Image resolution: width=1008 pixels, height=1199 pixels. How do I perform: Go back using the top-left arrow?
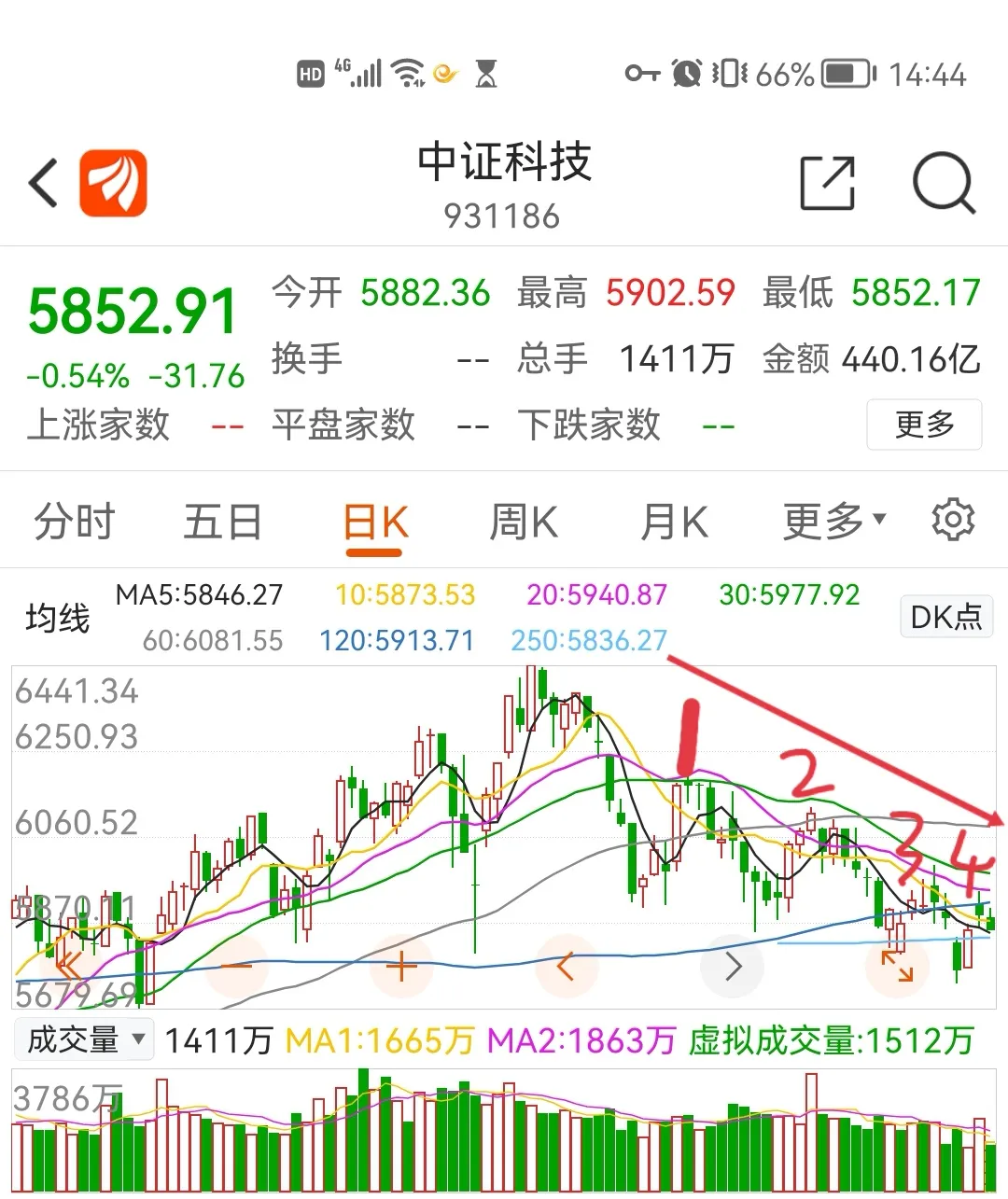43,183
